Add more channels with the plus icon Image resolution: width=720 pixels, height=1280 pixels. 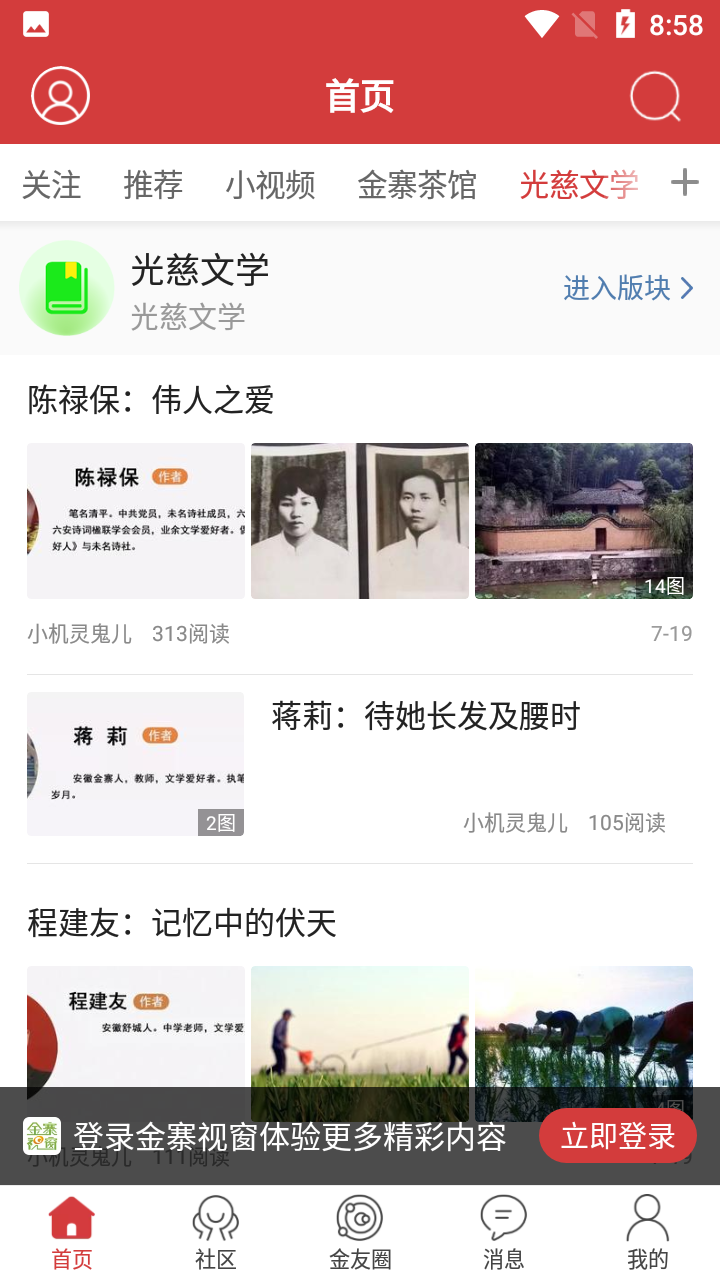click(x=684, y=183)
